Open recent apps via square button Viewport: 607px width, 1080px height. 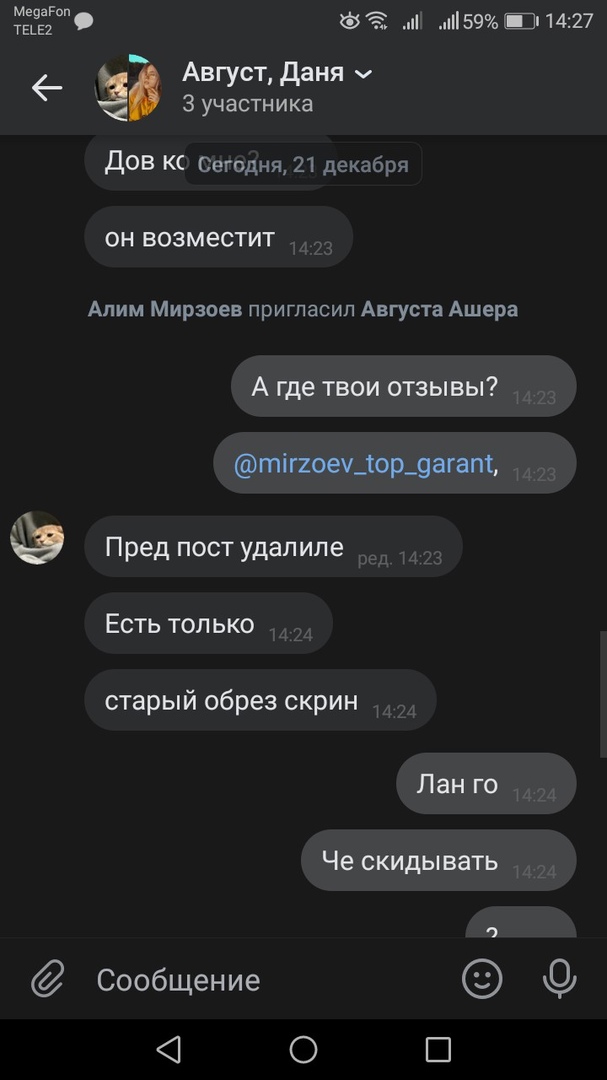coord(438,1049)
